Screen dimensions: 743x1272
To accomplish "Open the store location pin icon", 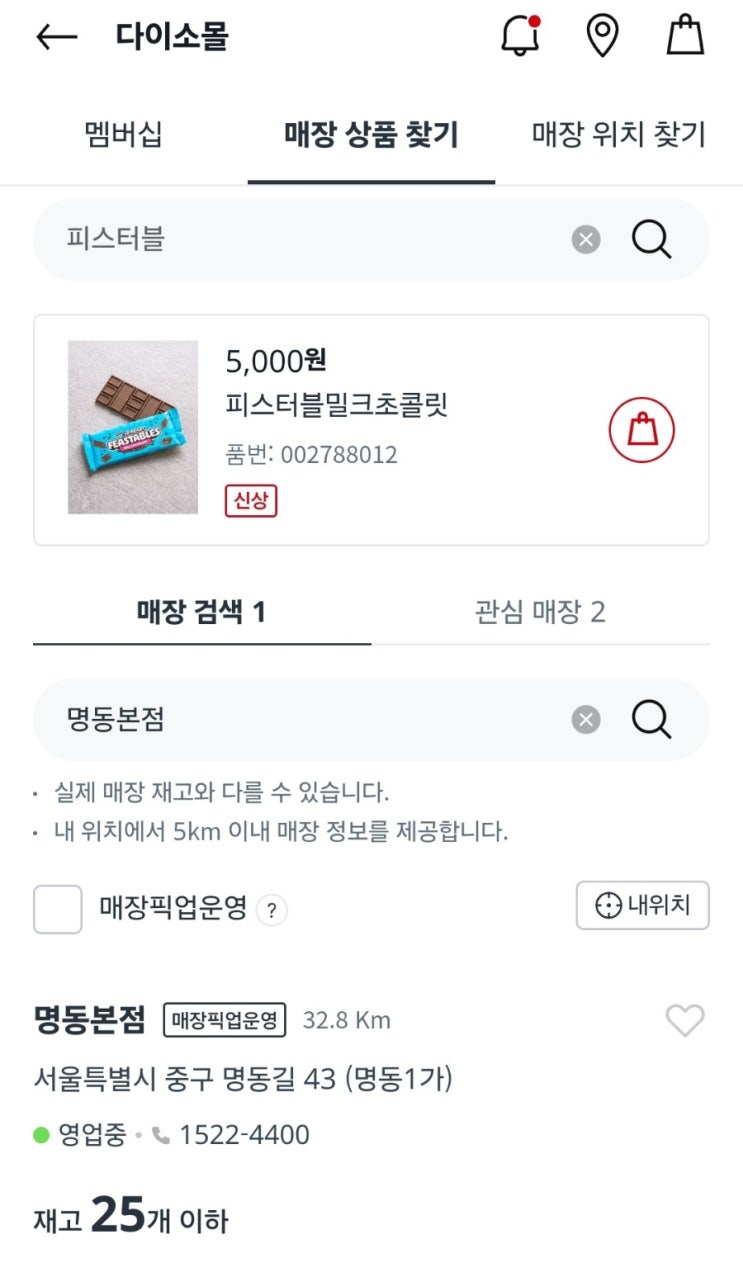I will tap(602, 37).
